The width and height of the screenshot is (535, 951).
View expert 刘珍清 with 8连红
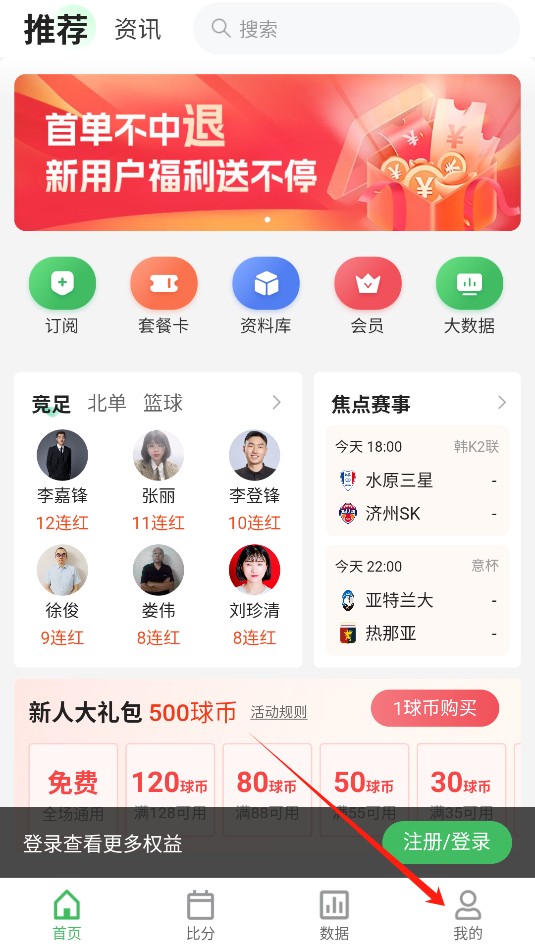[254, 596]
